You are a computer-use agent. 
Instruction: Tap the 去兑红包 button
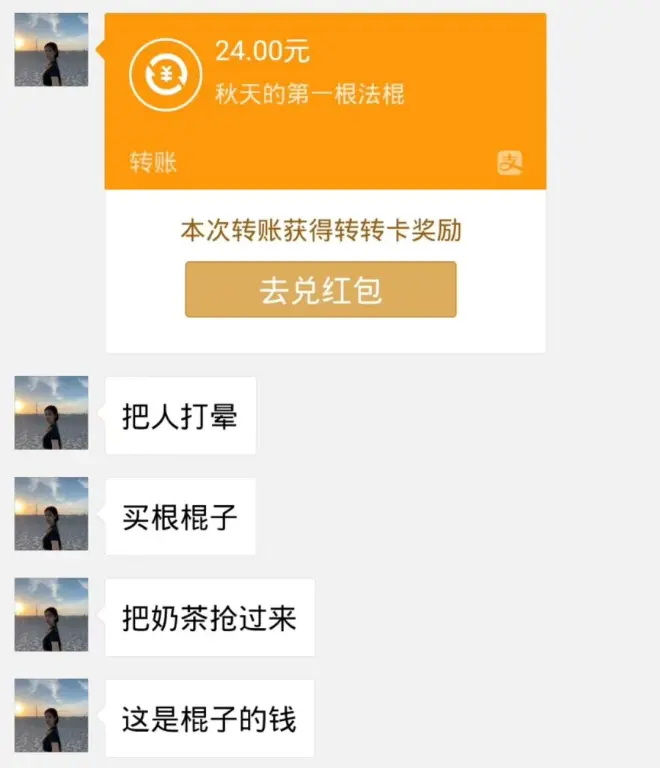(x=321, y=290)
